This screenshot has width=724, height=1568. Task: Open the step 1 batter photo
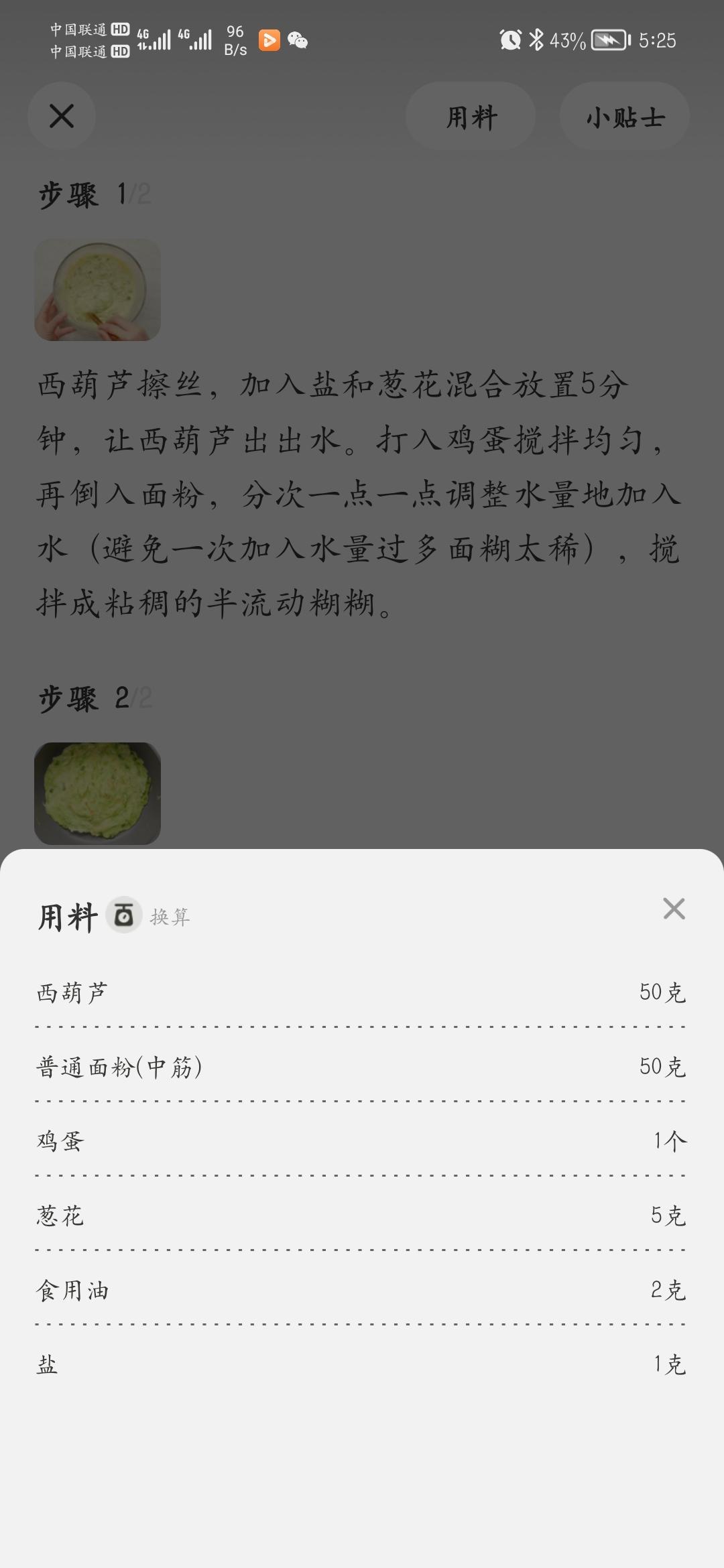pos(98,289)
